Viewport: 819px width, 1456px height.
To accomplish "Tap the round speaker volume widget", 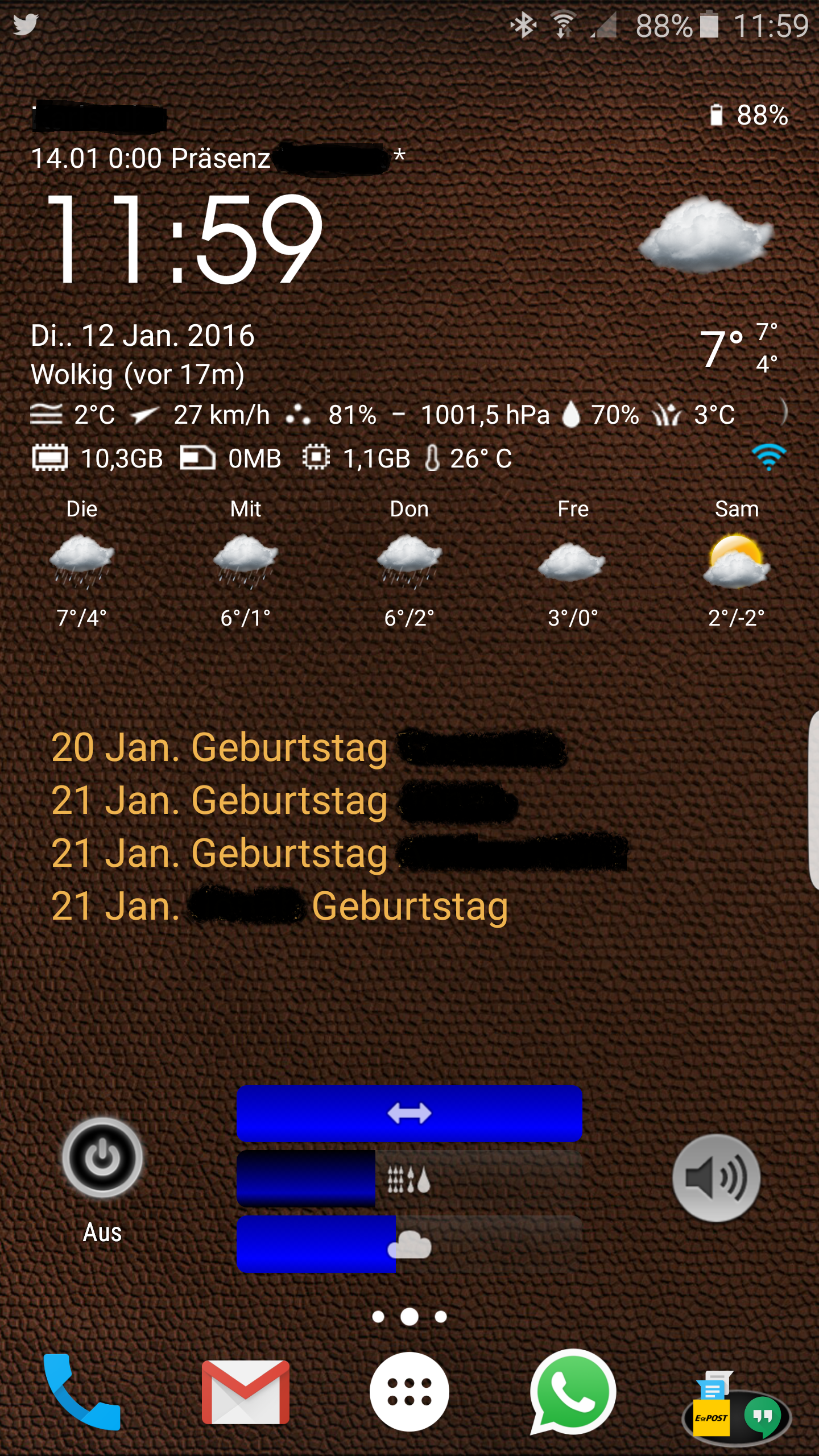I will pos(716,1177).
